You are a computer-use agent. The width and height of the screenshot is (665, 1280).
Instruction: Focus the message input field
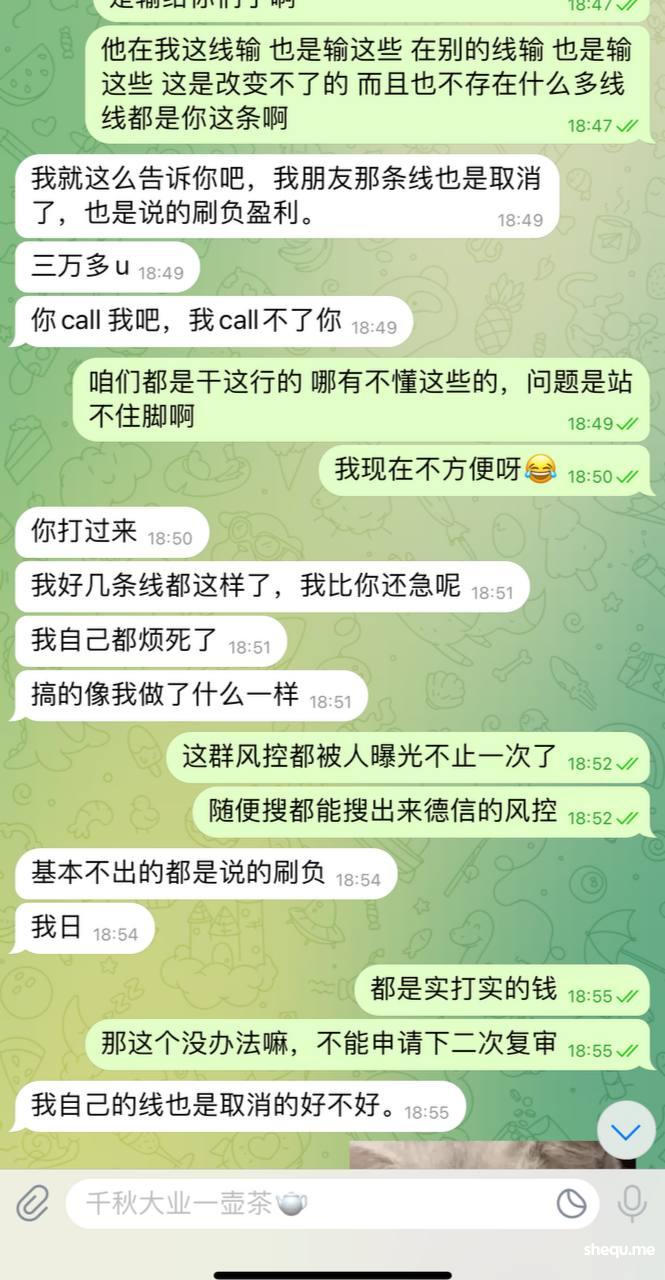click(x=300, y=1203)
